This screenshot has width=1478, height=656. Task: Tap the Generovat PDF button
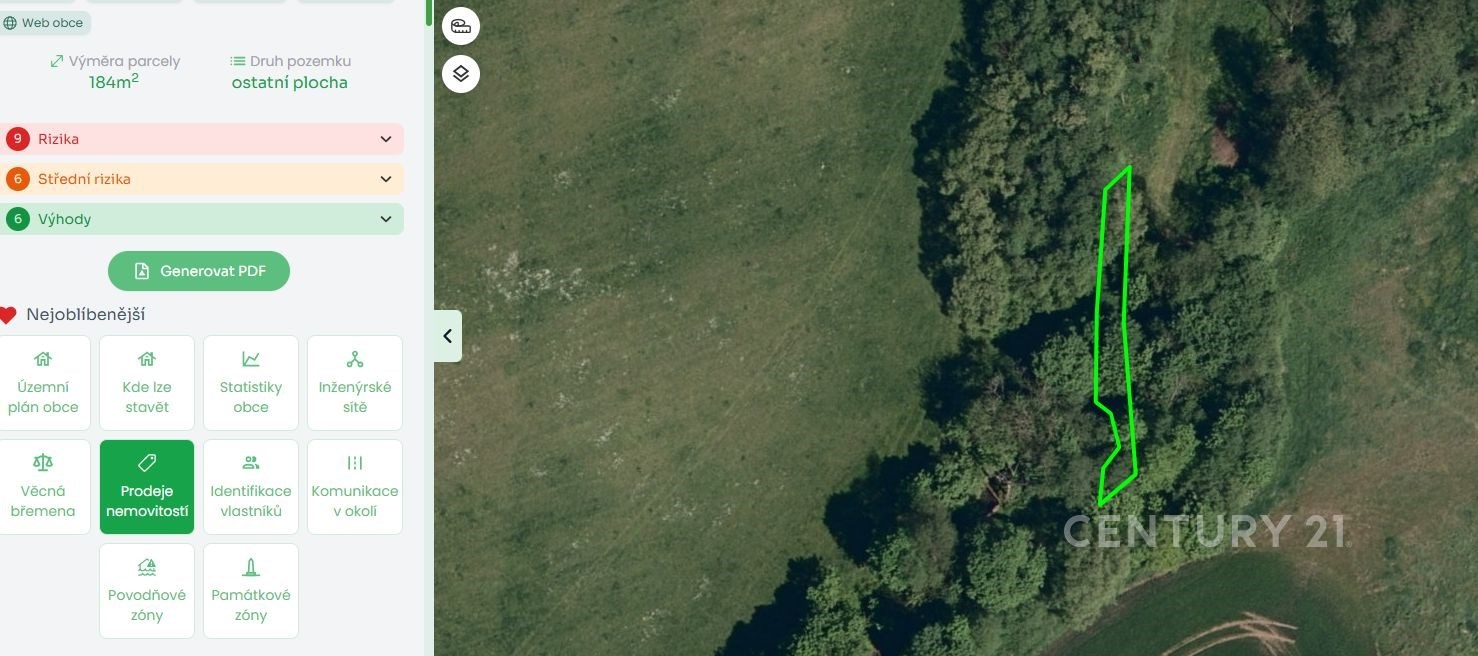[x=199, y=271]
